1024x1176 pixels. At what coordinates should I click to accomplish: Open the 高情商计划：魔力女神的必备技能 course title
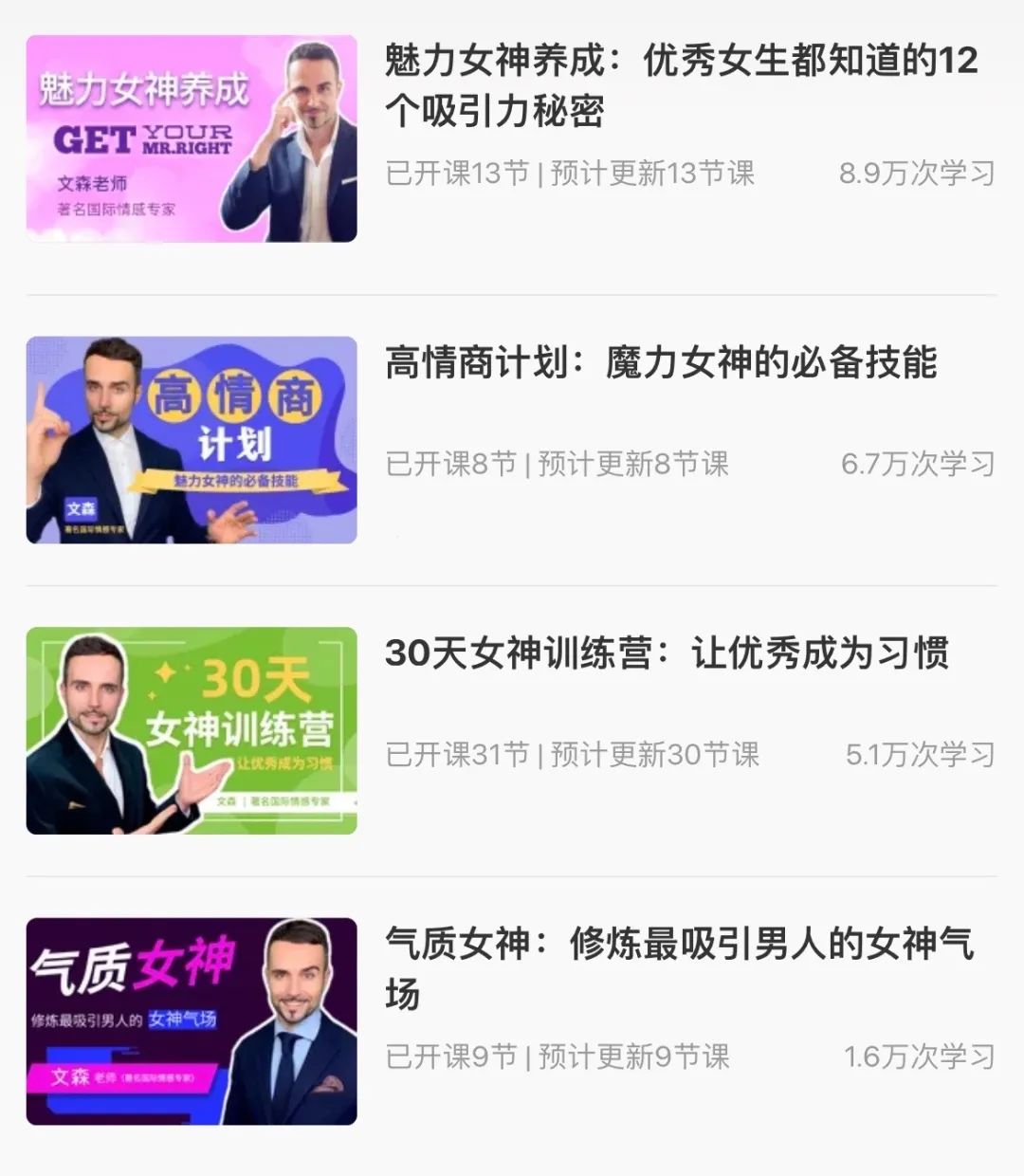click(x=664, y=365)
